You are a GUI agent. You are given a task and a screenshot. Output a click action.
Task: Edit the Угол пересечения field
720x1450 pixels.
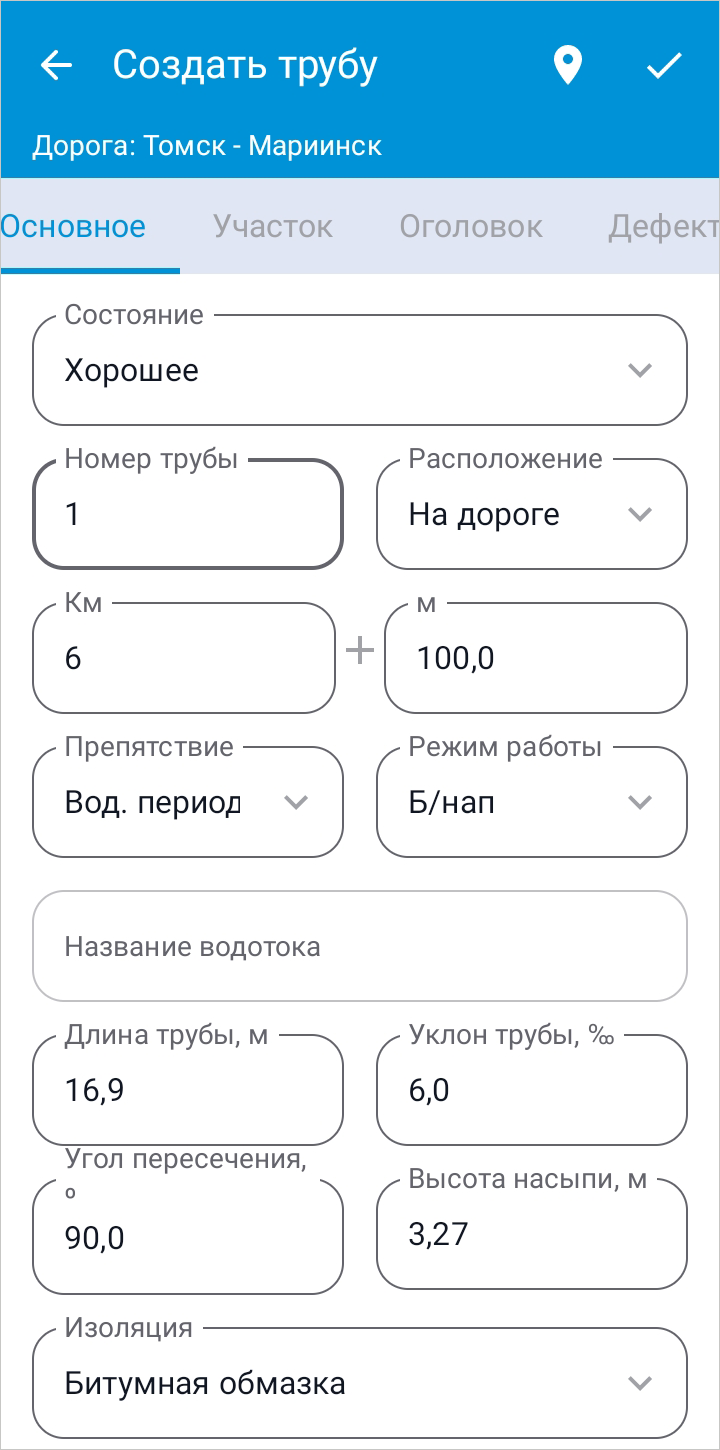point(188,1239)
